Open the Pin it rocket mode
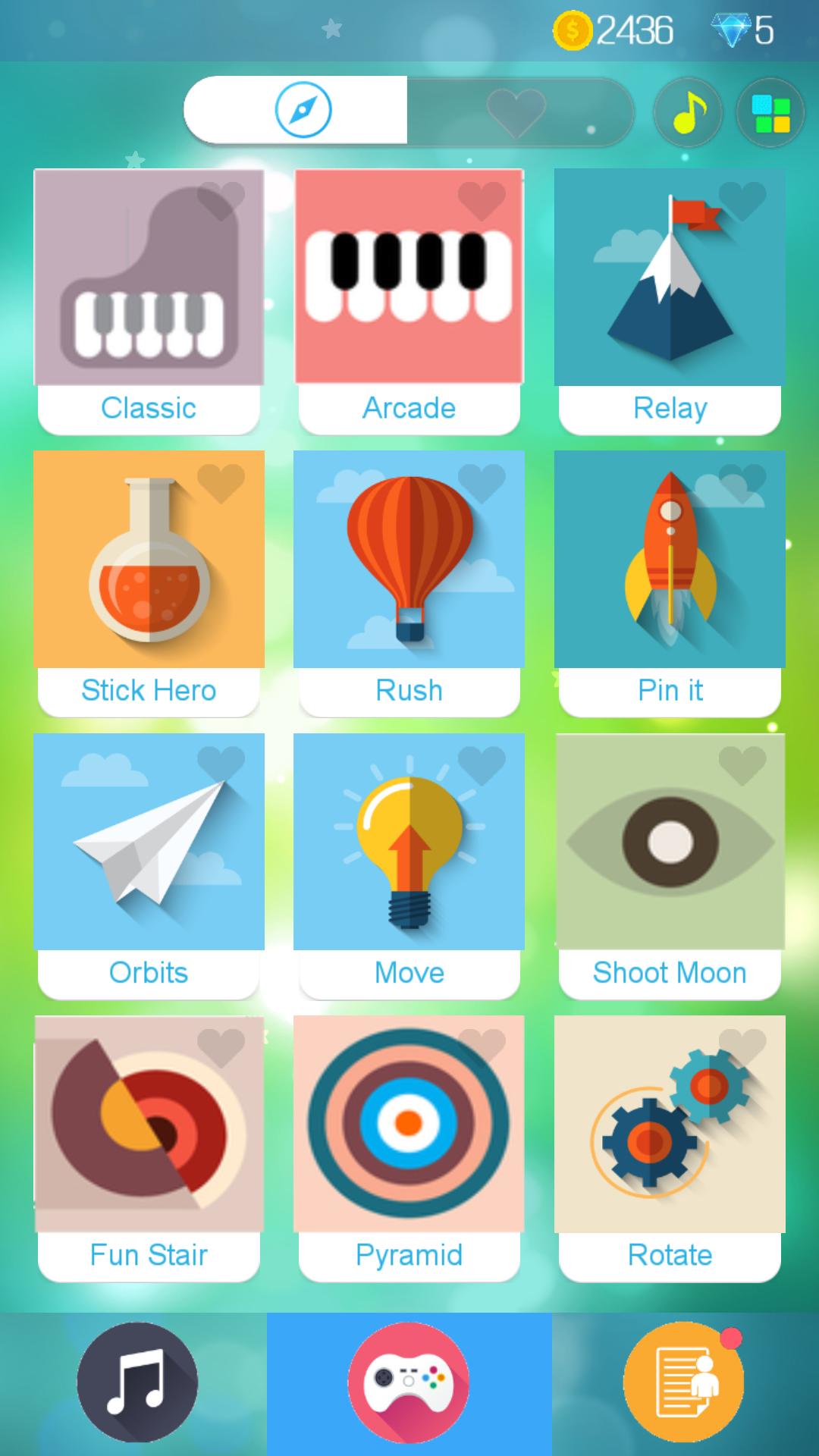This screenshot has height=1456, width=819. pyautogui.click(x=670, y=561)
